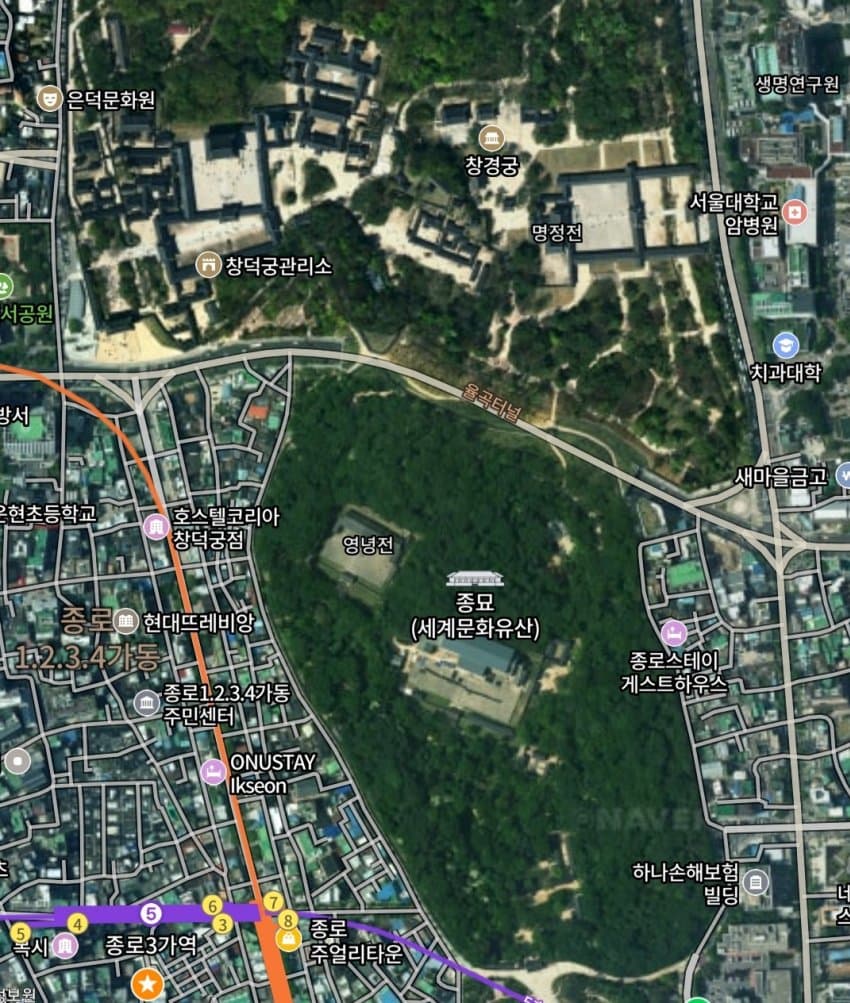The image size is (850, 1003).
Task: Tap the 새마을금고 marker
Action: (x=842, y=476)
